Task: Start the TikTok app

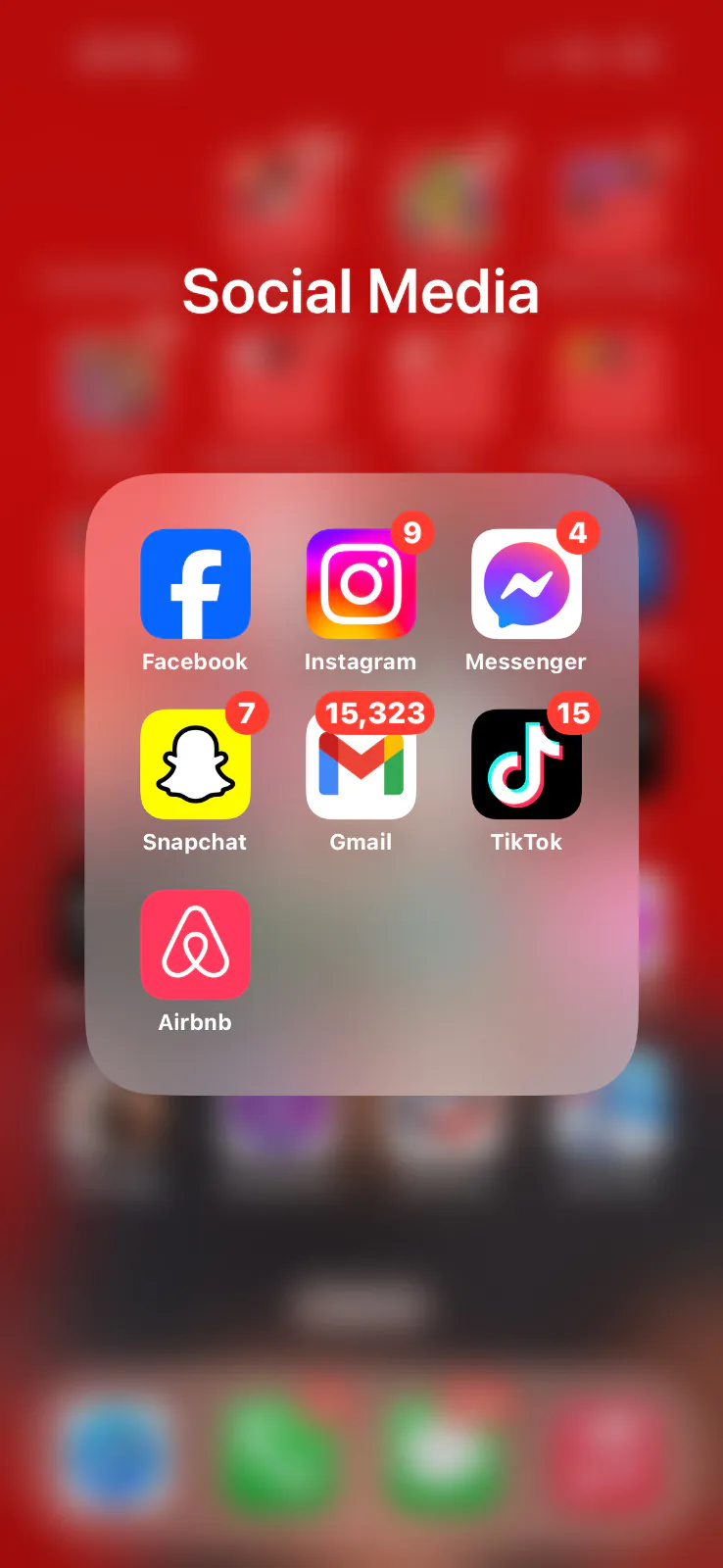Action: click(526, 764)
